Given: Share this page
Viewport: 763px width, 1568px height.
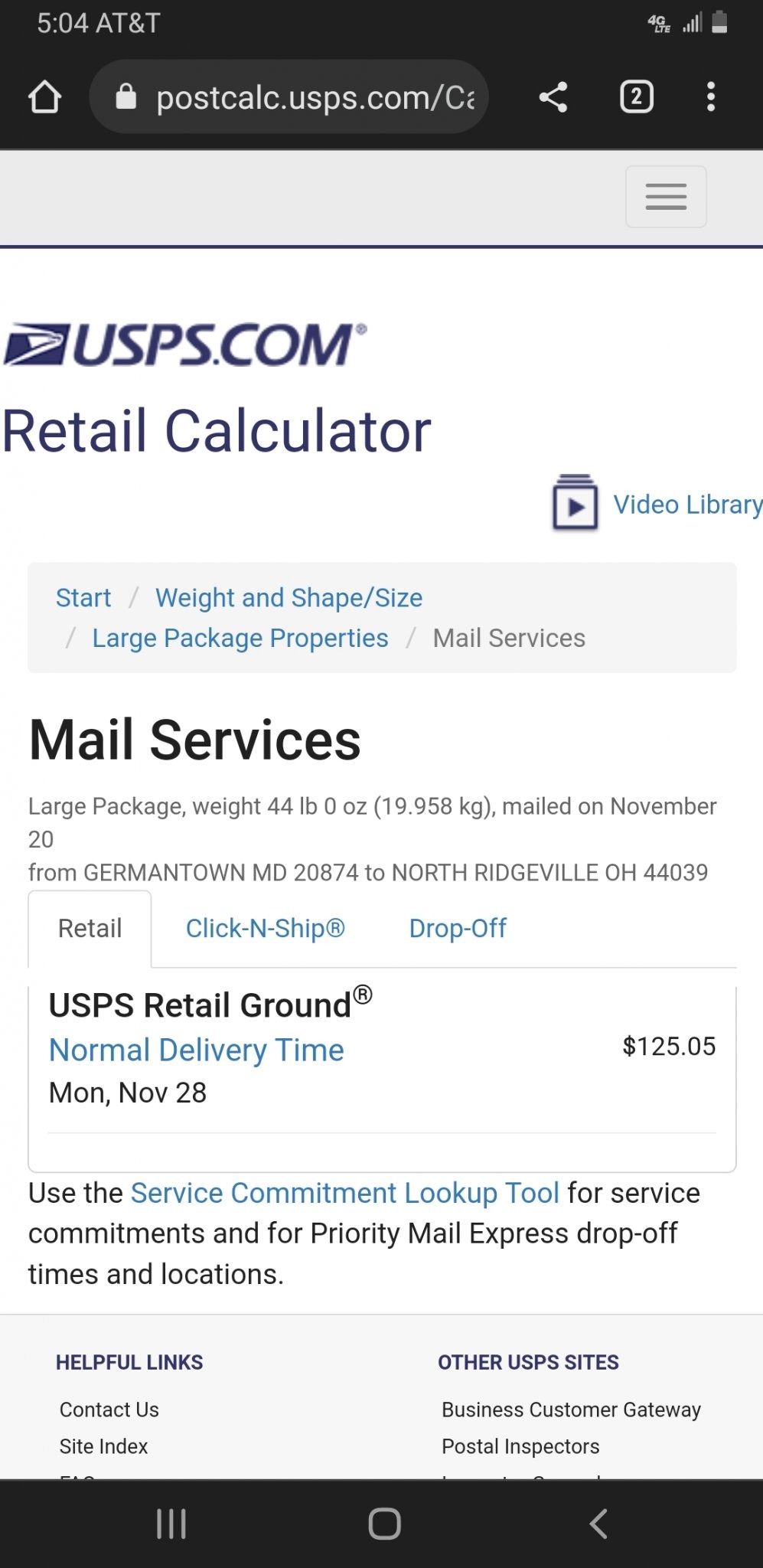Looking at the screenshot, I should coord(553,97).
